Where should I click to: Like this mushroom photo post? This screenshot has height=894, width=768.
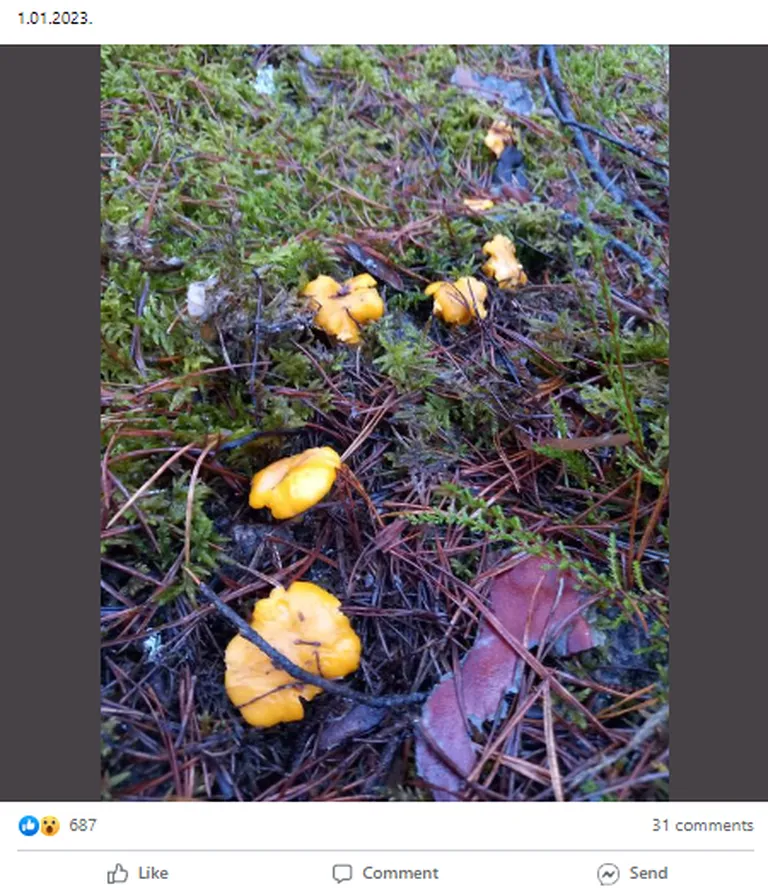coord(138,873)
